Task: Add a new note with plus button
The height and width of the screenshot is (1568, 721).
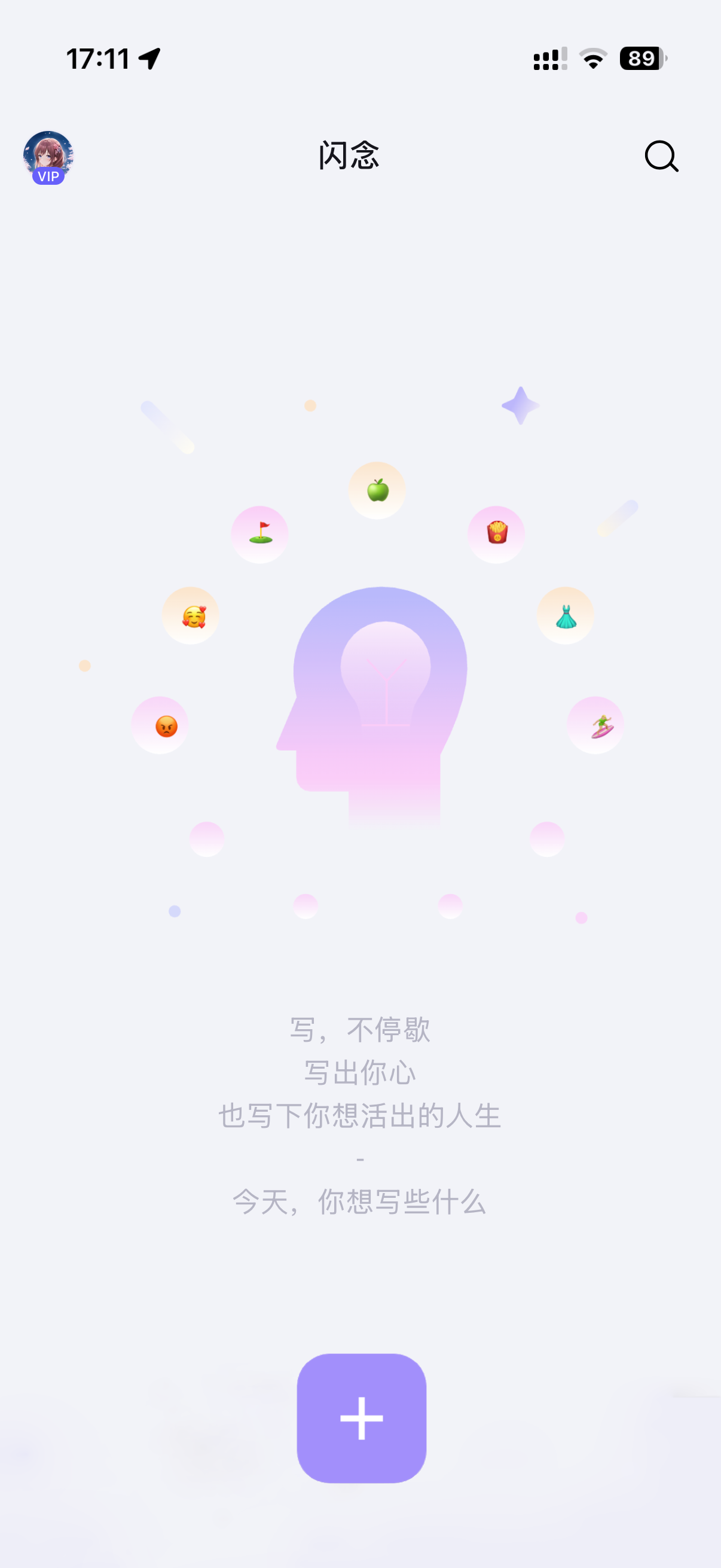Action: (362, 1418)
